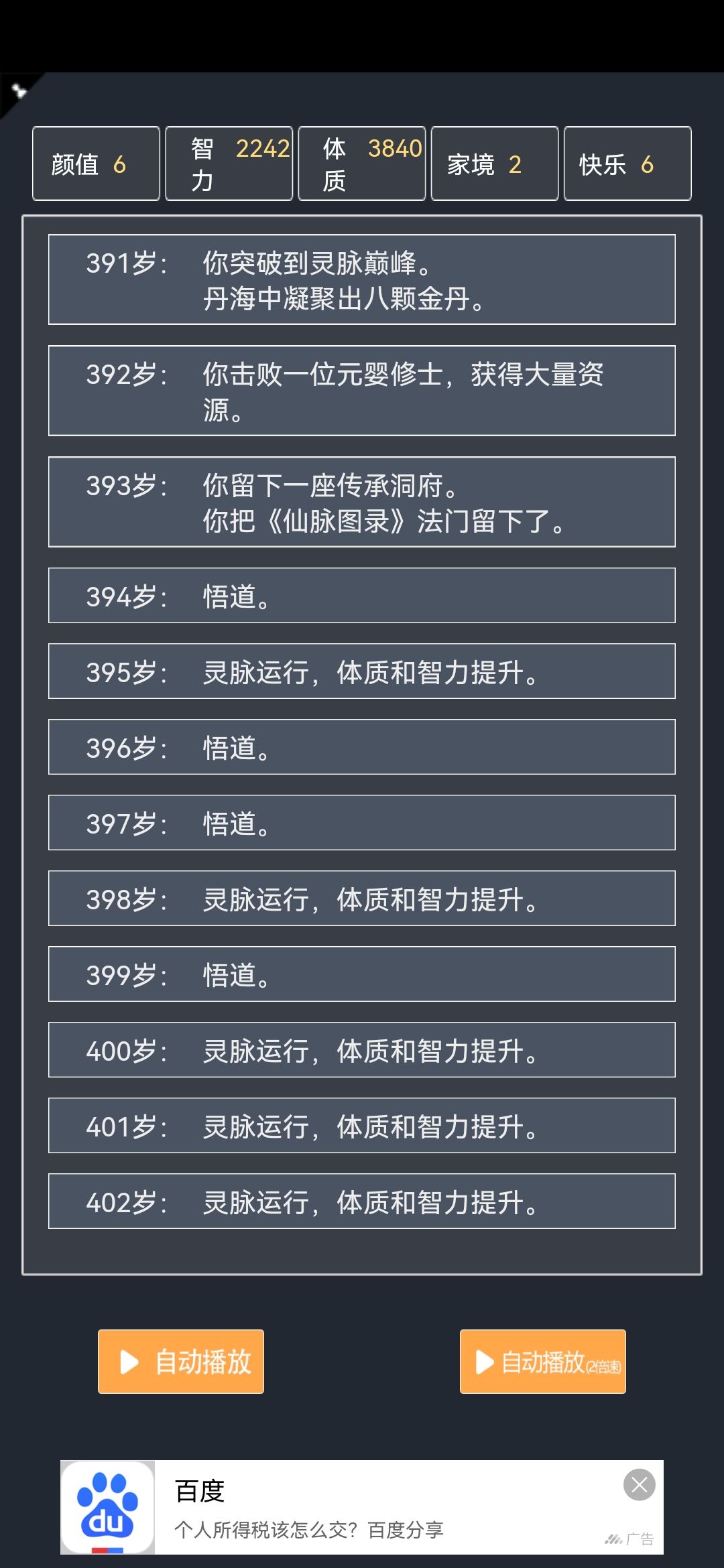Select the 家境 stat tab showing 2

tap(494, 164)
